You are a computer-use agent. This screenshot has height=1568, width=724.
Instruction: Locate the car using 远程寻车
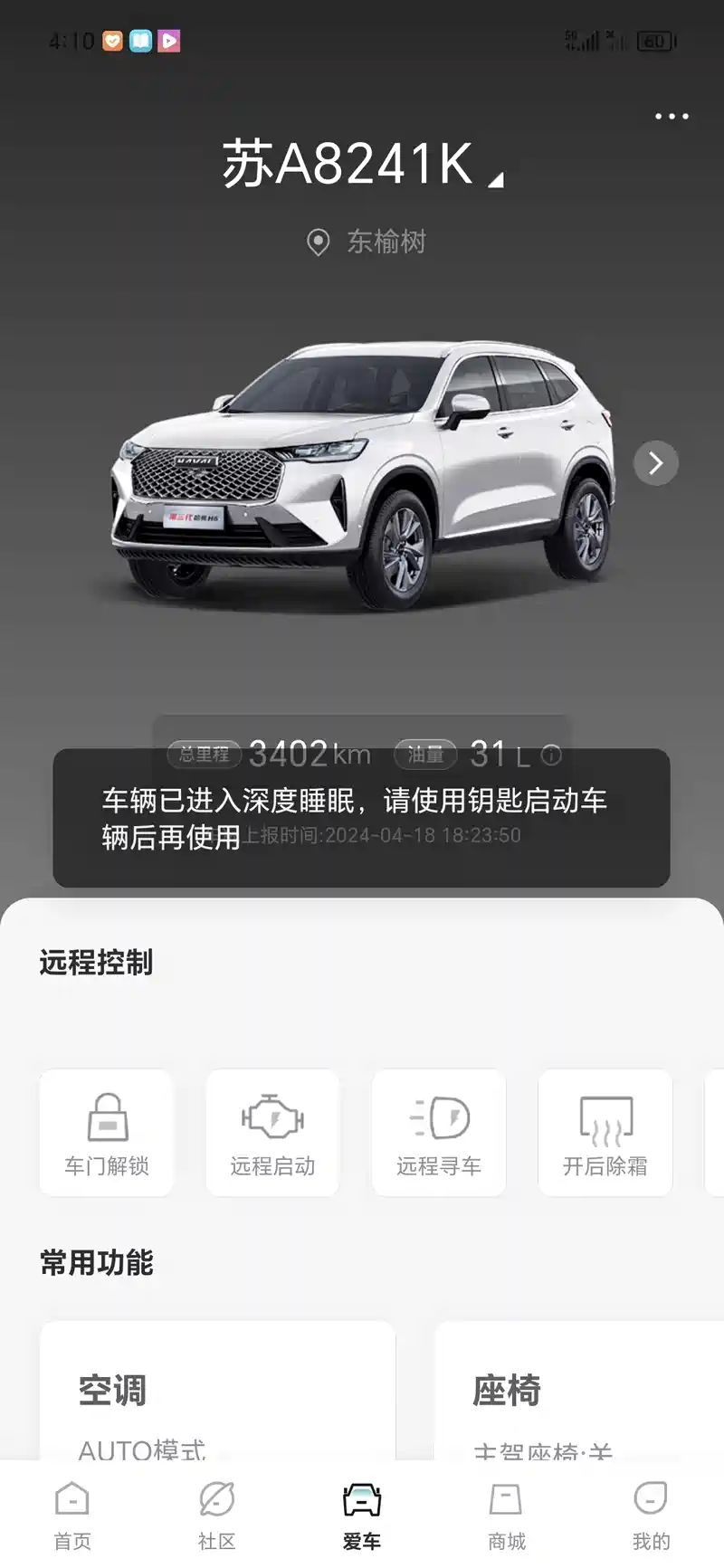coord(439,1133)
